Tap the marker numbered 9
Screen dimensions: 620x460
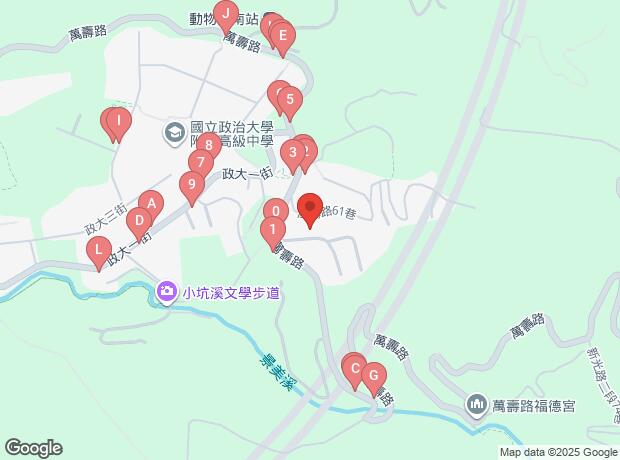click(190, 184)
